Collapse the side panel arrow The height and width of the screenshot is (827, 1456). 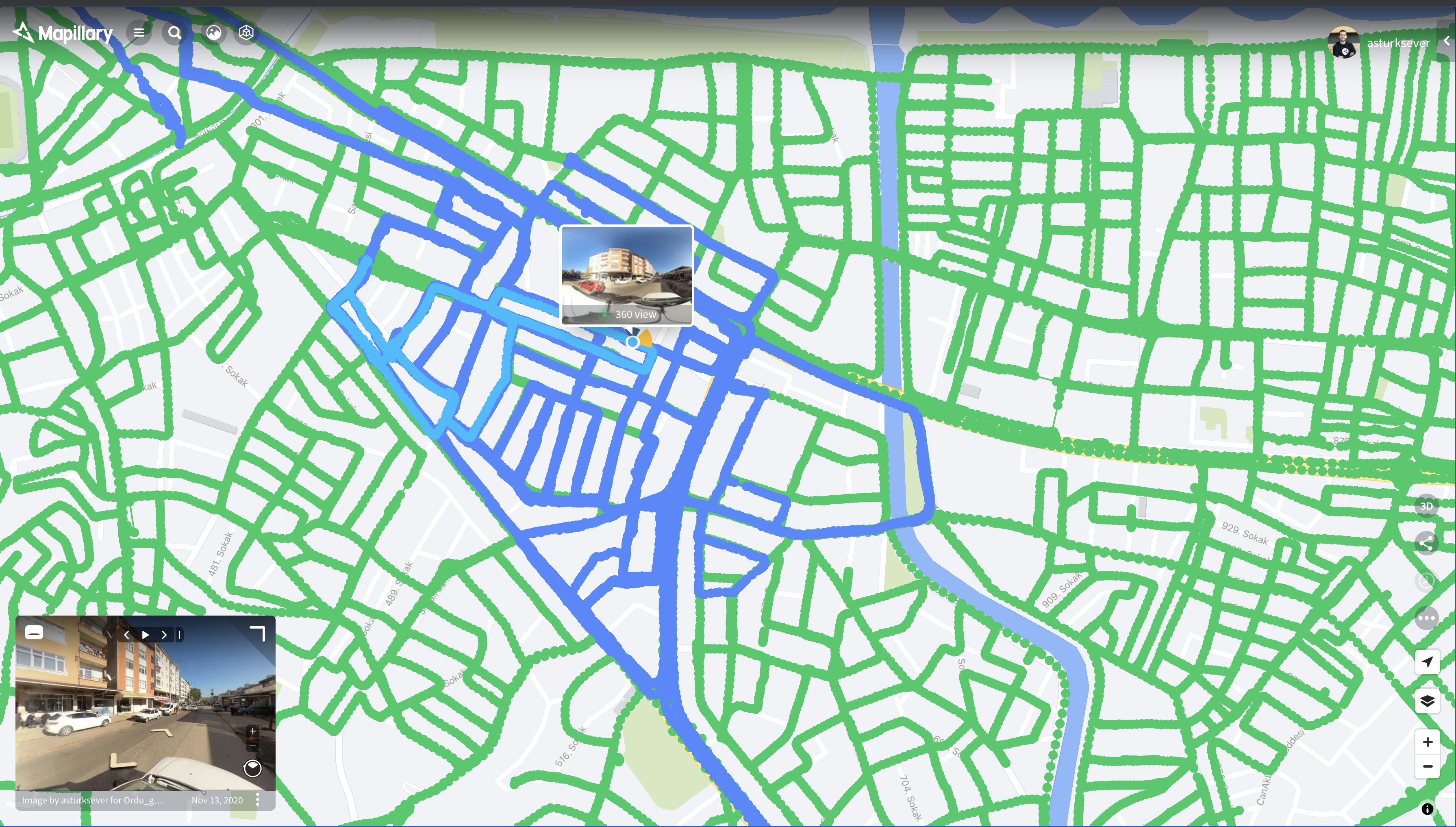coord(1446,41)
